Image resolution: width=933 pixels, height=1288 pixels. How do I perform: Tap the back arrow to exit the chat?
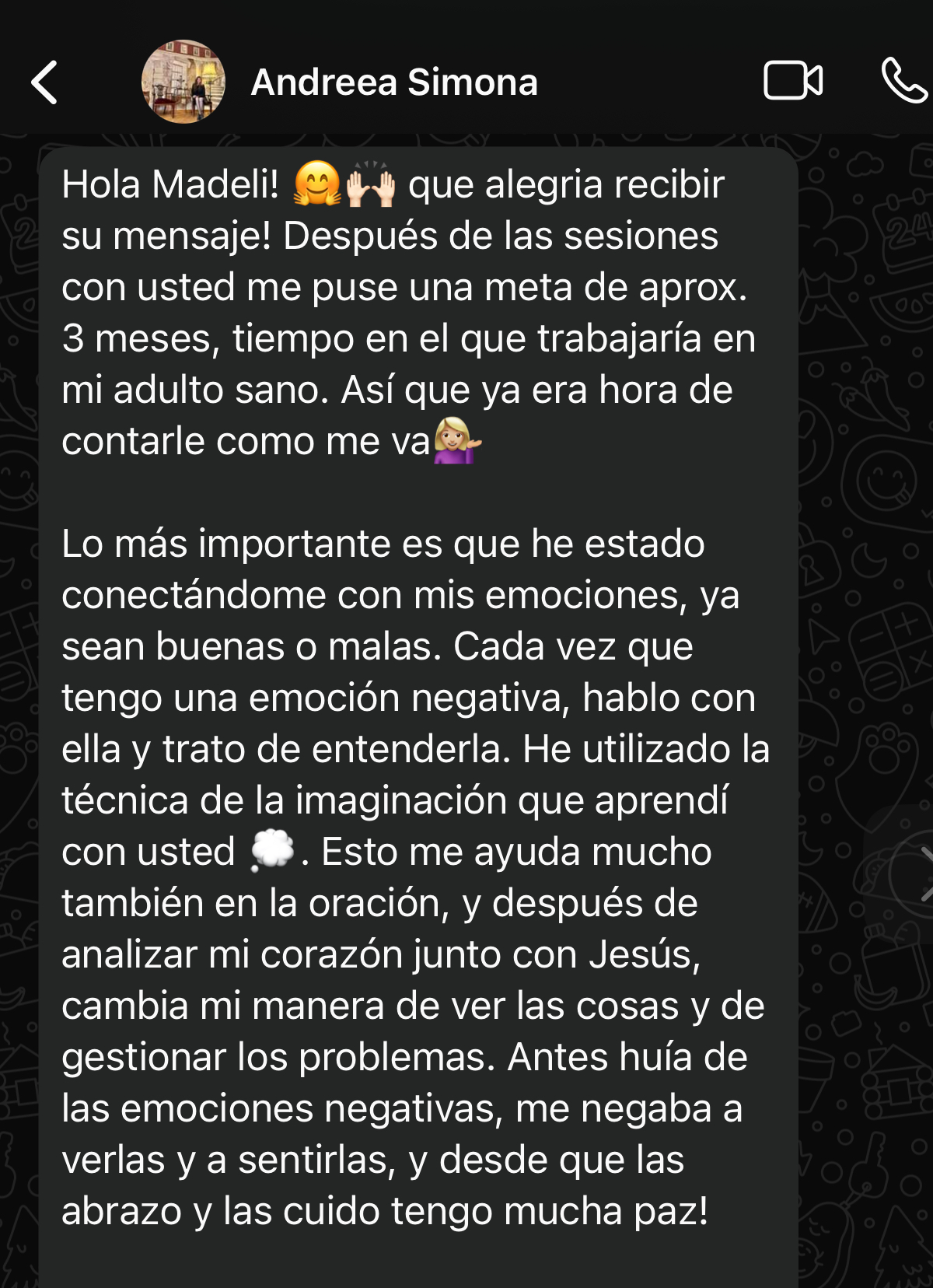tap(44, 82)
